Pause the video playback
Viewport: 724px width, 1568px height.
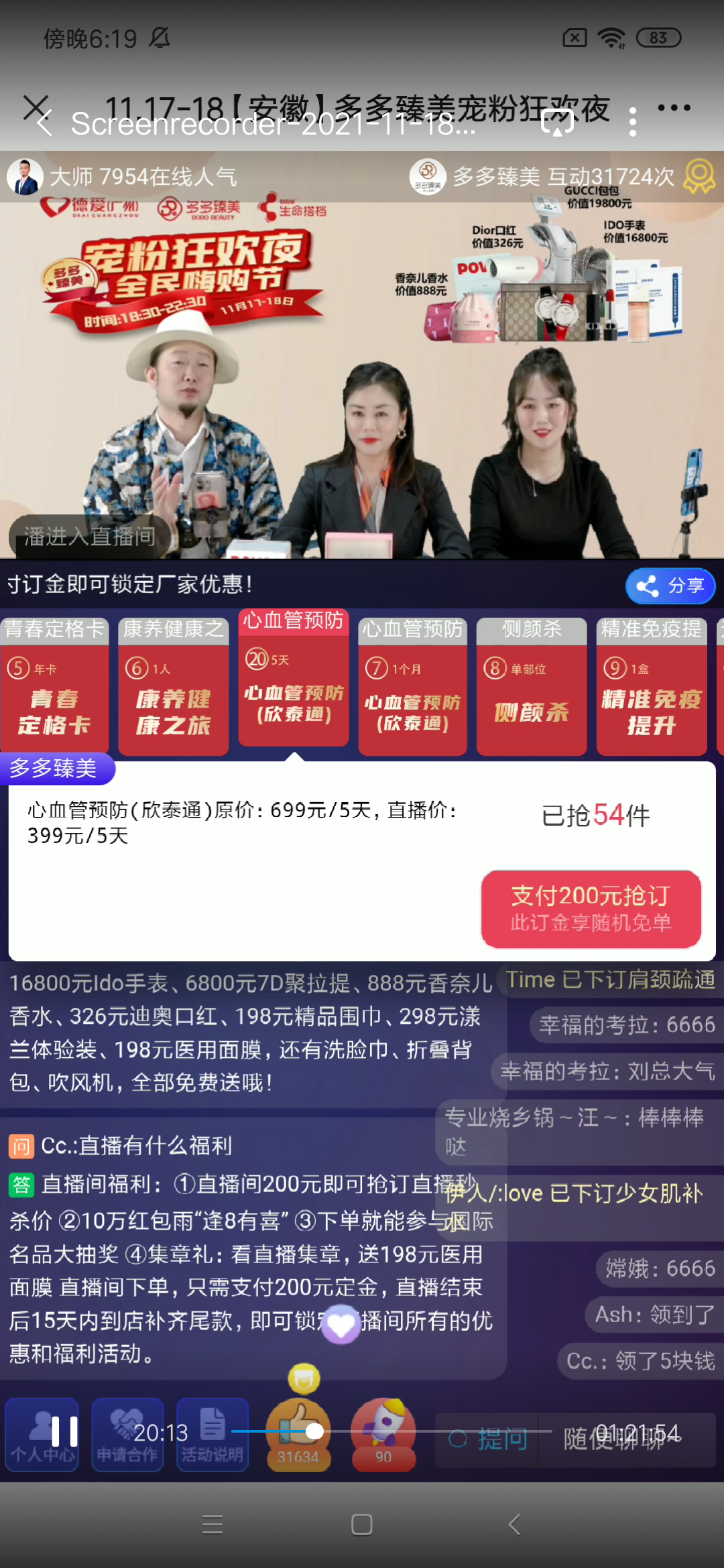click(64, 1432)
